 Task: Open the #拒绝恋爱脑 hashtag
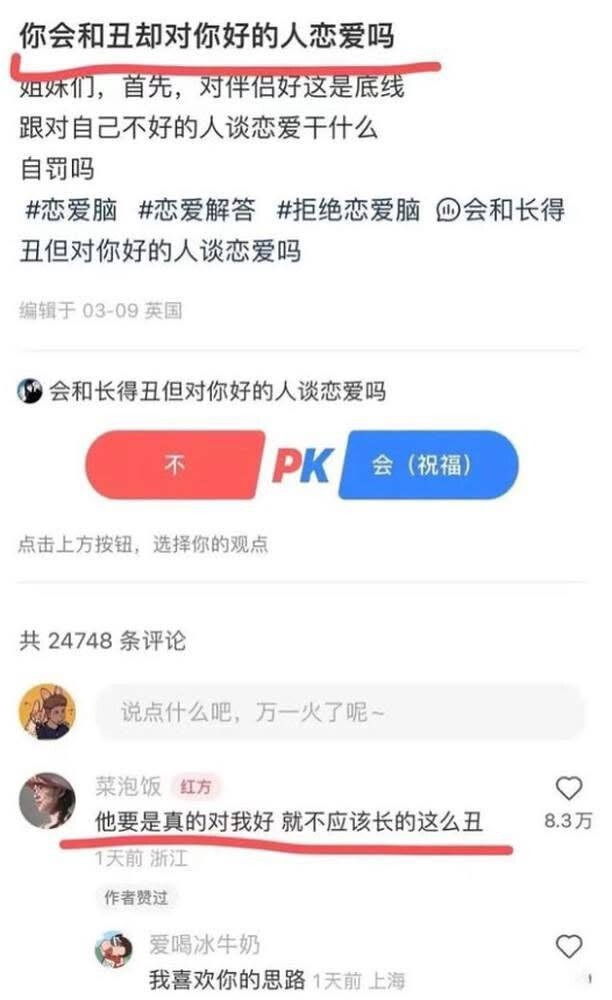coord(349,210)
